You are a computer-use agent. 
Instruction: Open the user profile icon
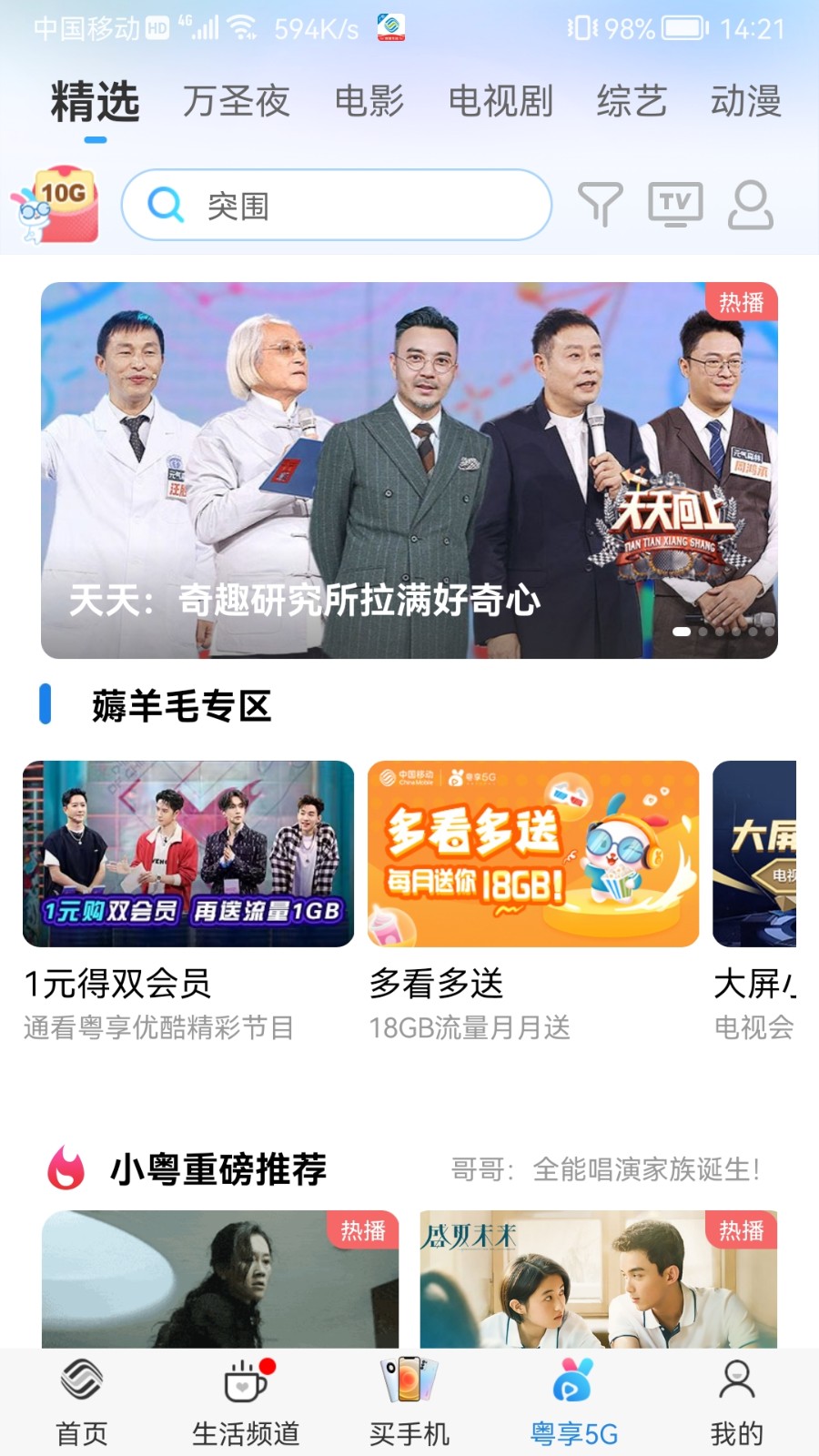coord(751,205)
